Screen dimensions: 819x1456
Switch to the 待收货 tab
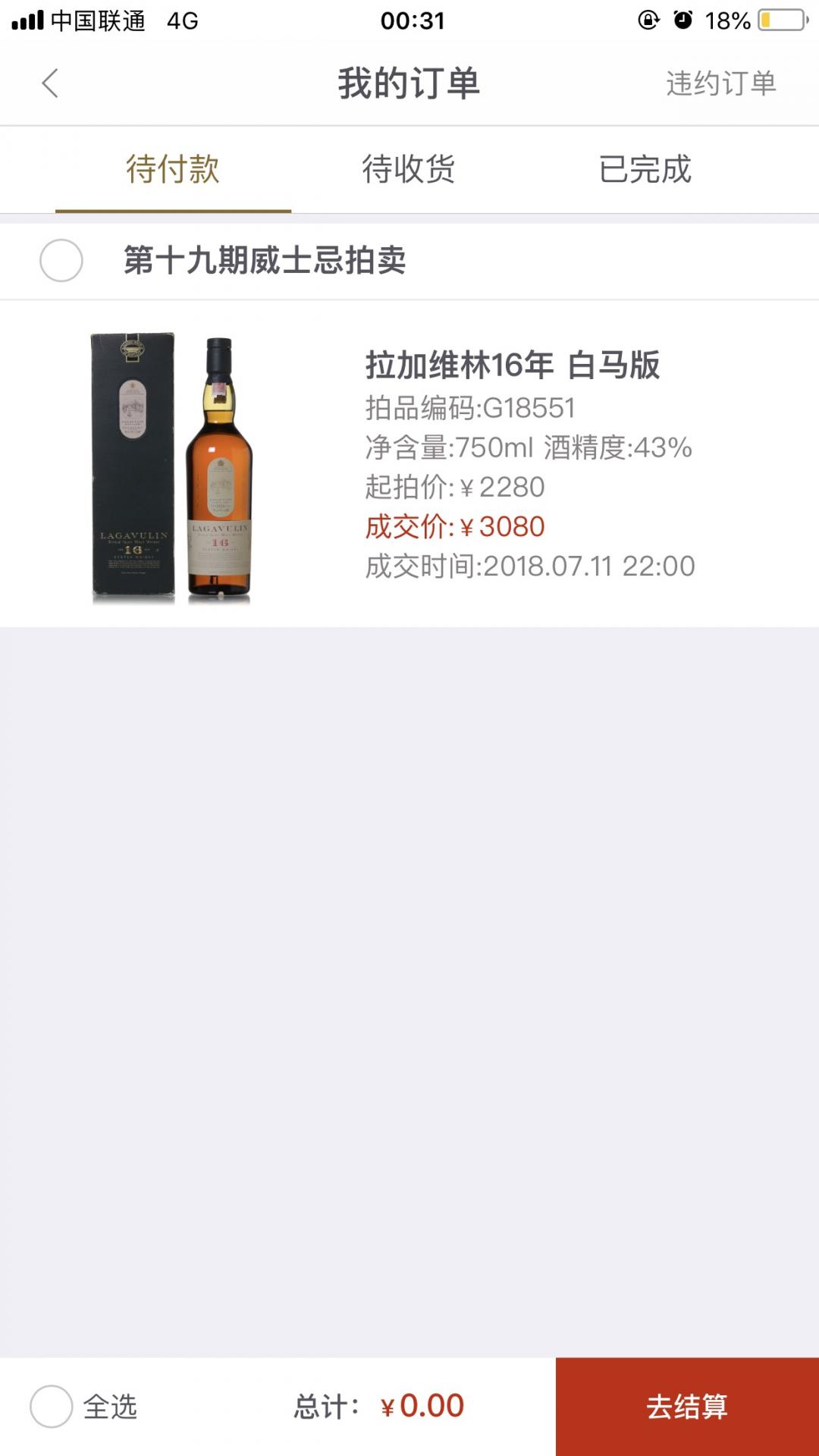(409, 171)
